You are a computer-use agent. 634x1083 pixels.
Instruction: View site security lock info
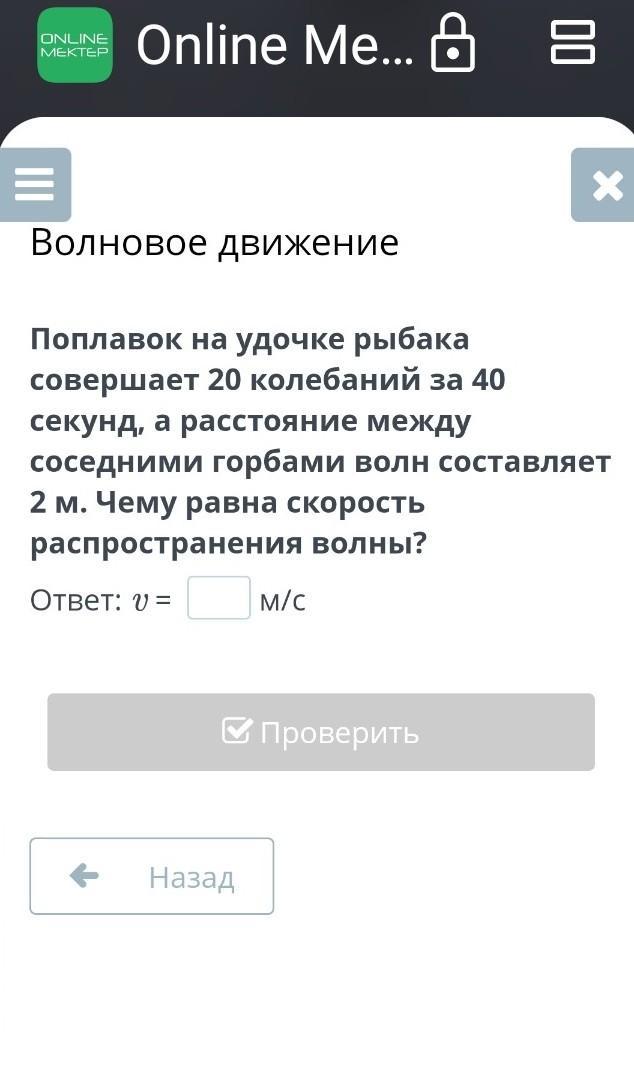pyautogui.click(x=453, y=45)
